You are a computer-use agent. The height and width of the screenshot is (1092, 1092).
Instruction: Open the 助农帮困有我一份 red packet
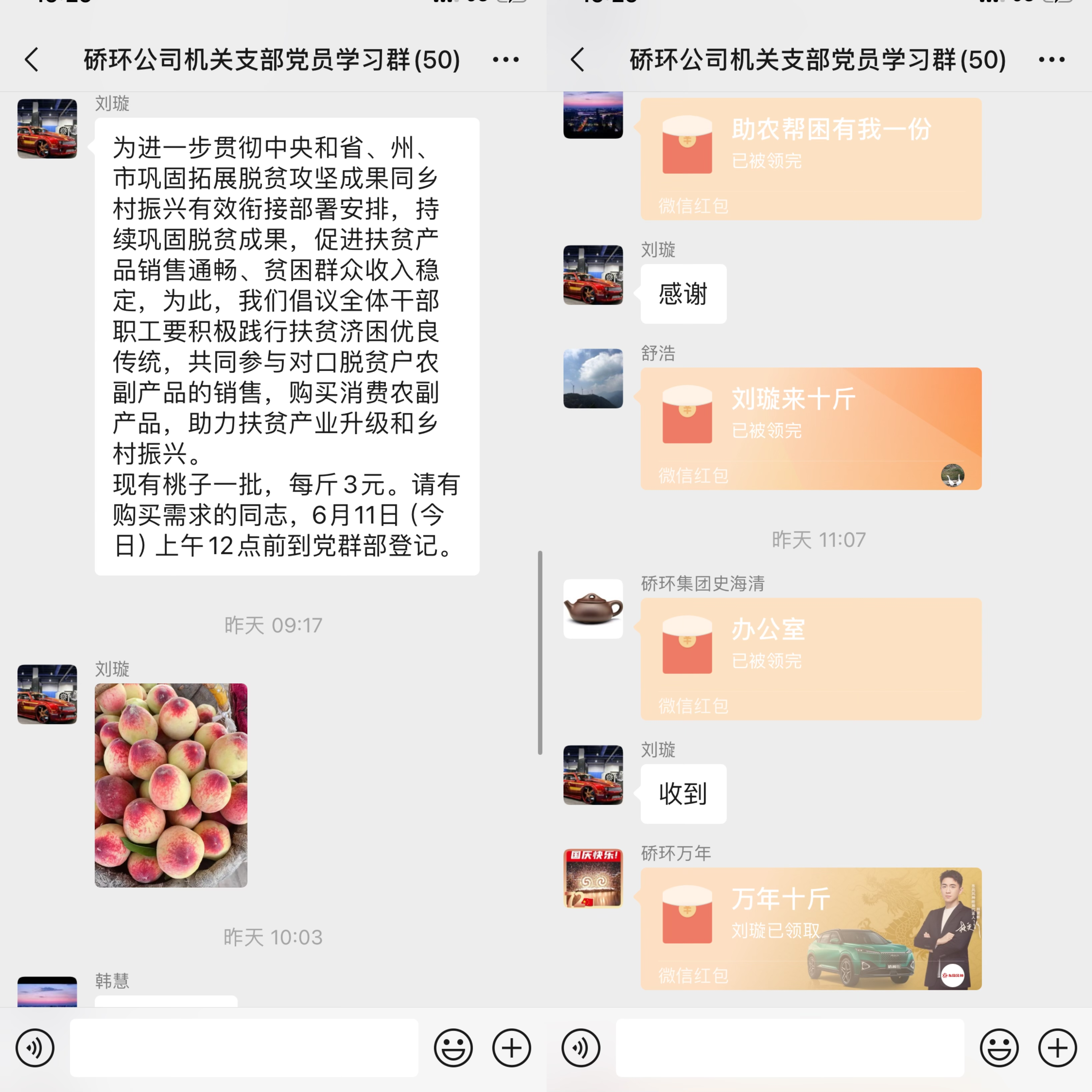pos(811,158)
